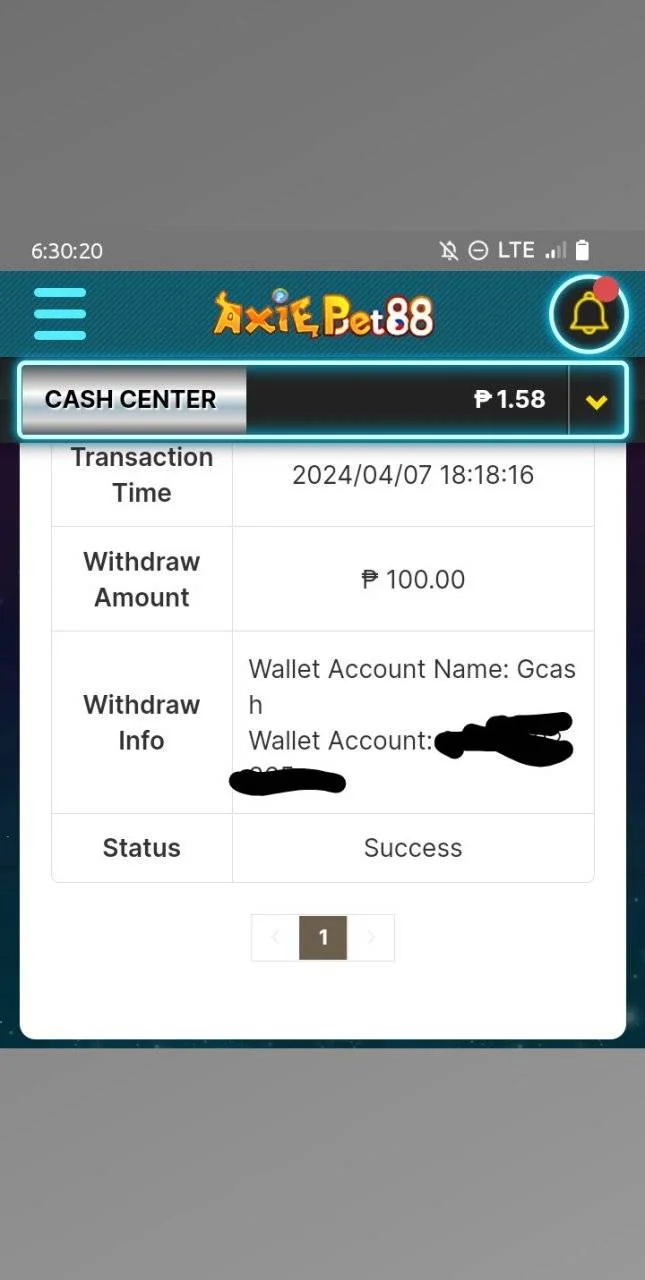
Task: Tap the AxieBet88 logo
Action: pyautogui.click(x=323, y=314)
